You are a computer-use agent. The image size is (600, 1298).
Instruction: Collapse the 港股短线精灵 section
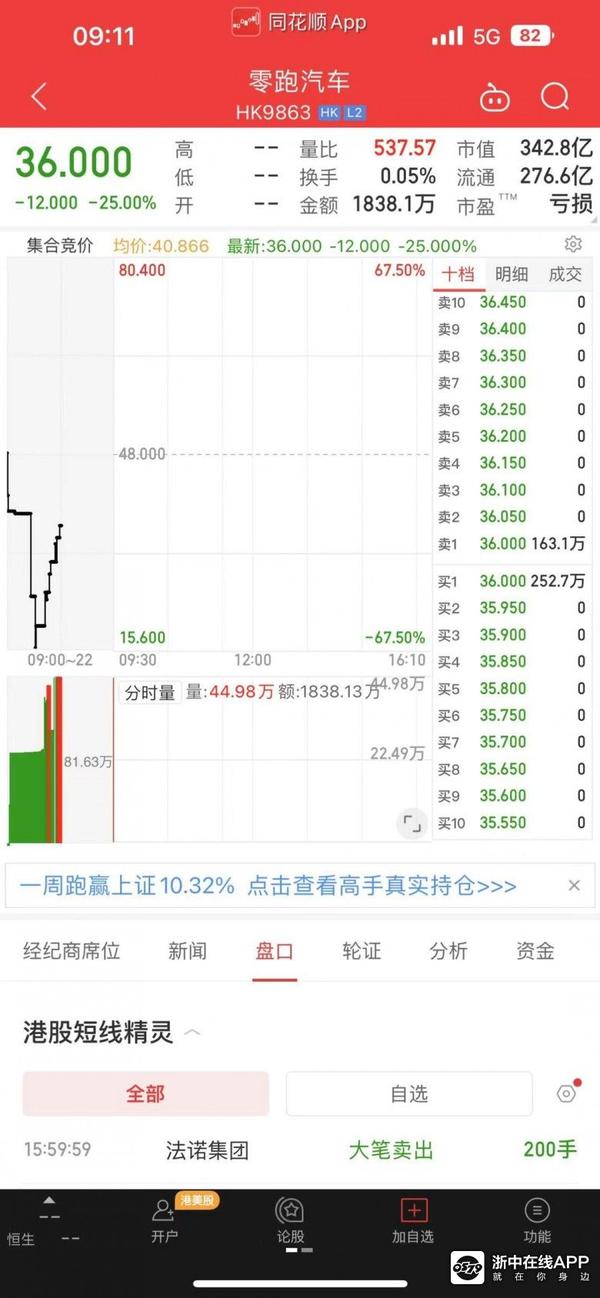[193, 1032]
